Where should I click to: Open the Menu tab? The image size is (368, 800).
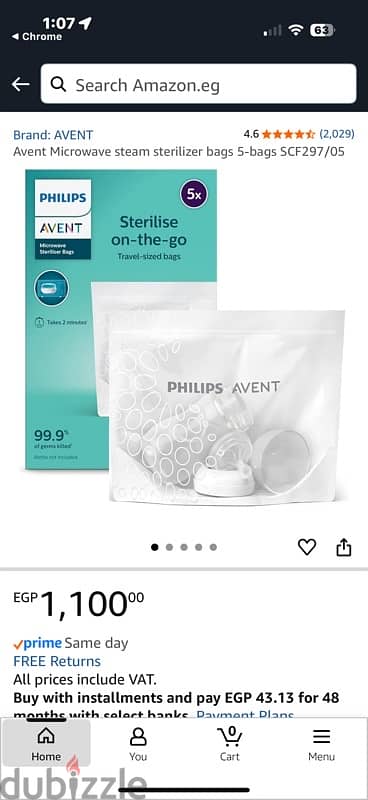pos(322,744)
